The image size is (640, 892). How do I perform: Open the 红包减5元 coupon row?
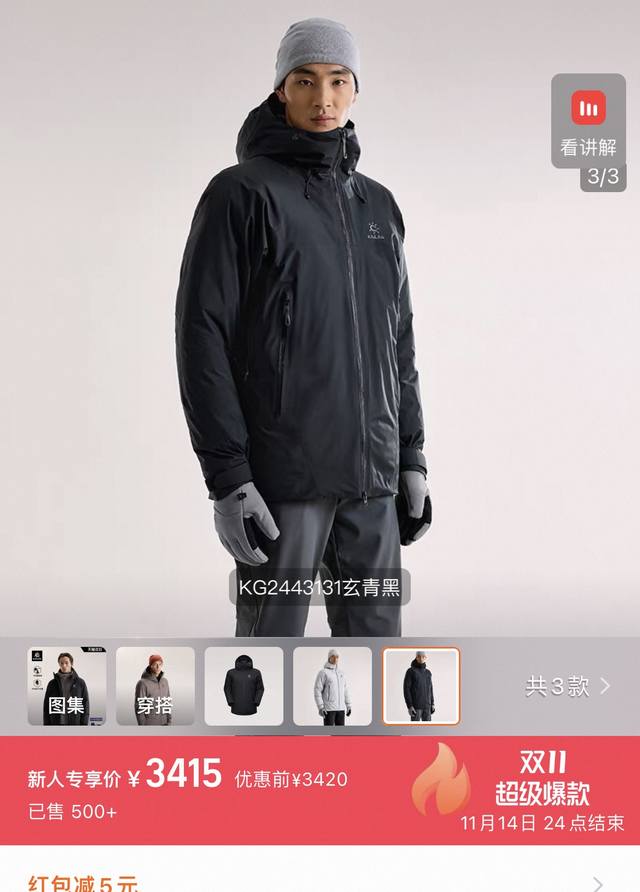pos(320,882)
